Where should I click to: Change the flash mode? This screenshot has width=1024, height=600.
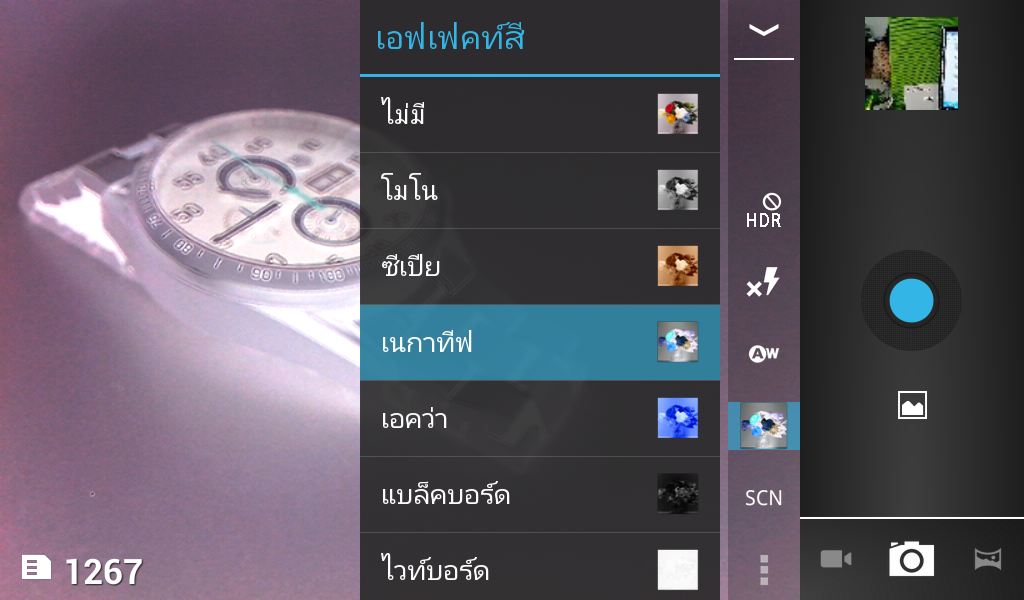(764, 283)
